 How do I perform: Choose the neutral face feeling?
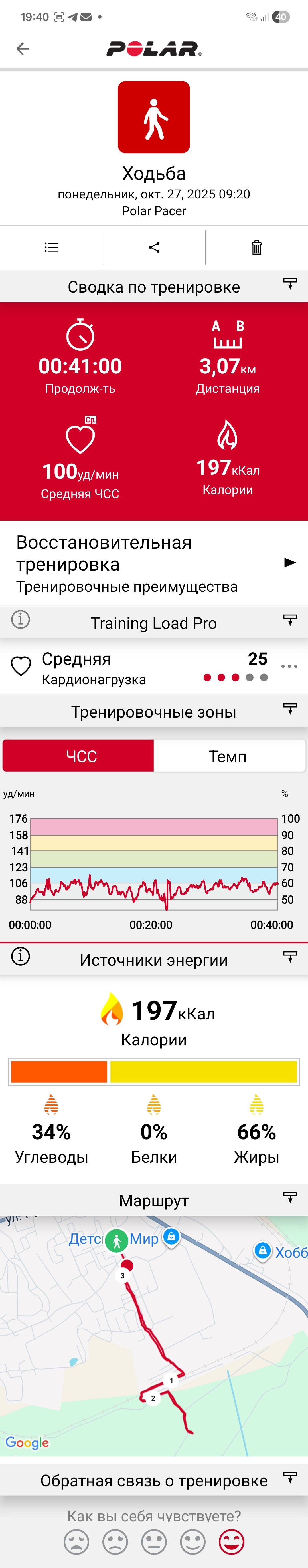click(x=154, y=1542)
